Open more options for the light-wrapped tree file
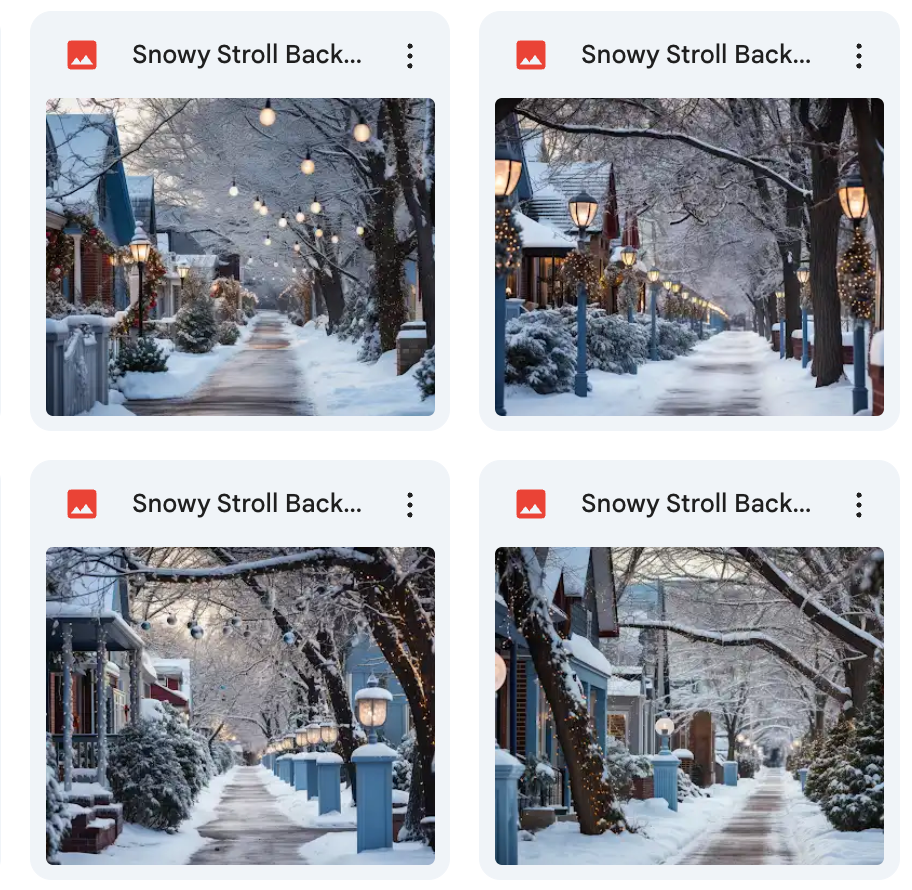 click(x=859, y=505)
